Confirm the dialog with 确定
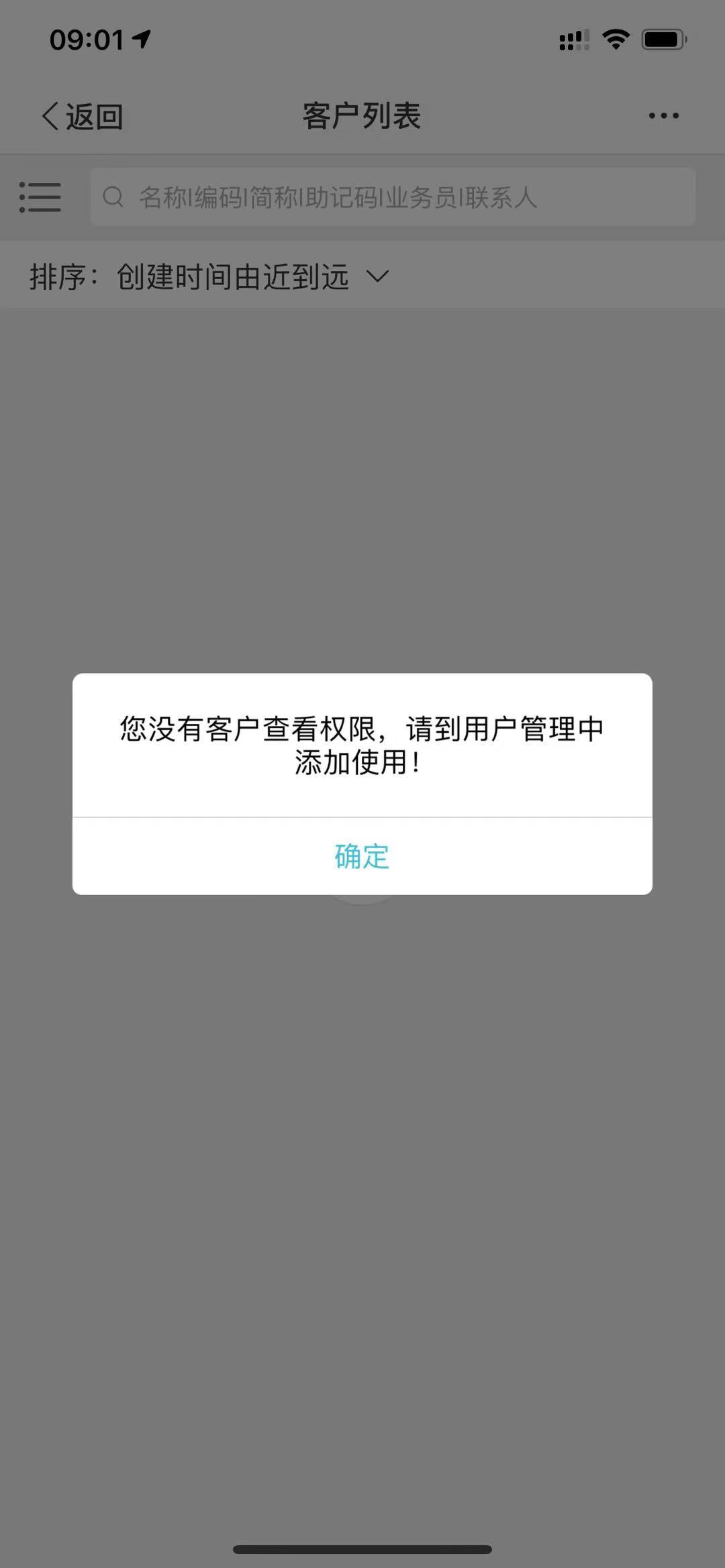Viewport: 725px width, 1568px height. pyautogui.click(x=362, y=856)
